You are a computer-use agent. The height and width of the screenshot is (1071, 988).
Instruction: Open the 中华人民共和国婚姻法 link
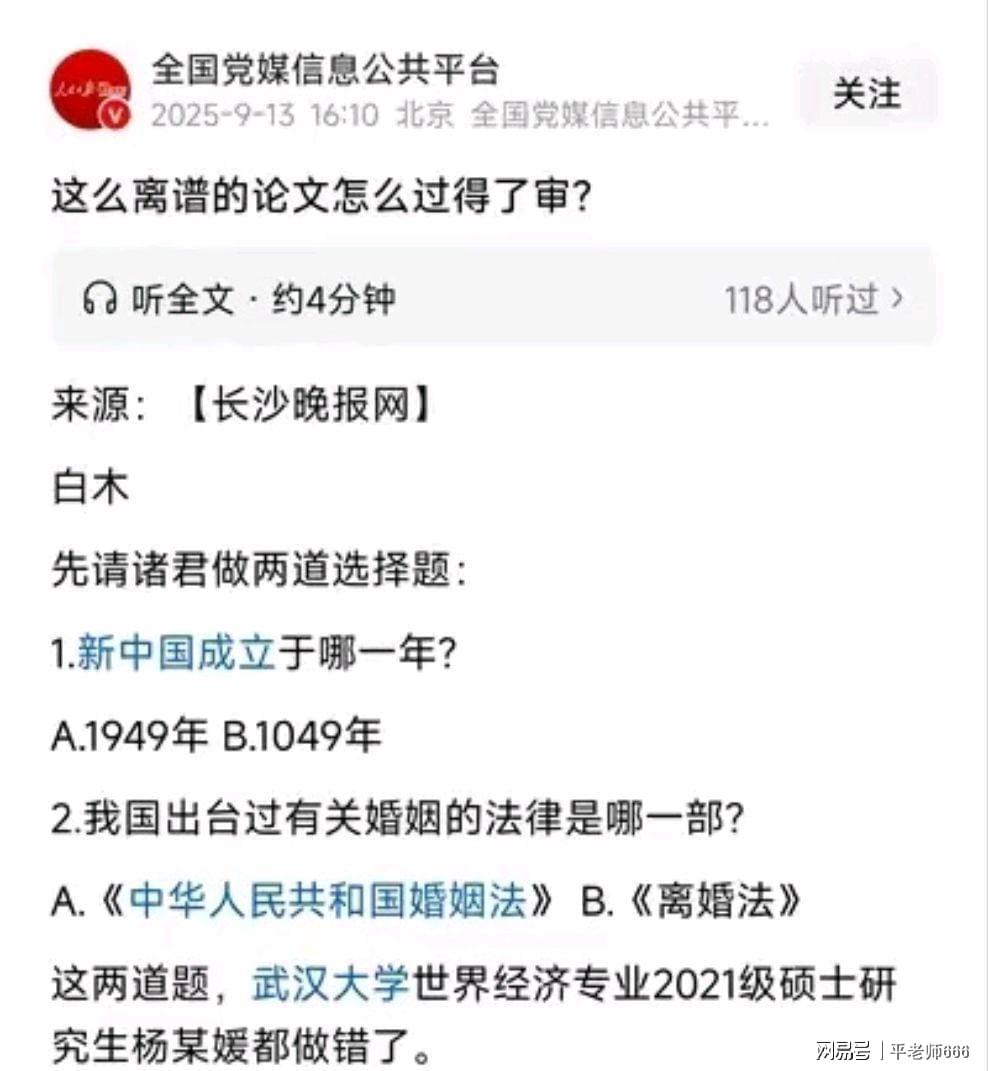[327, 901]
